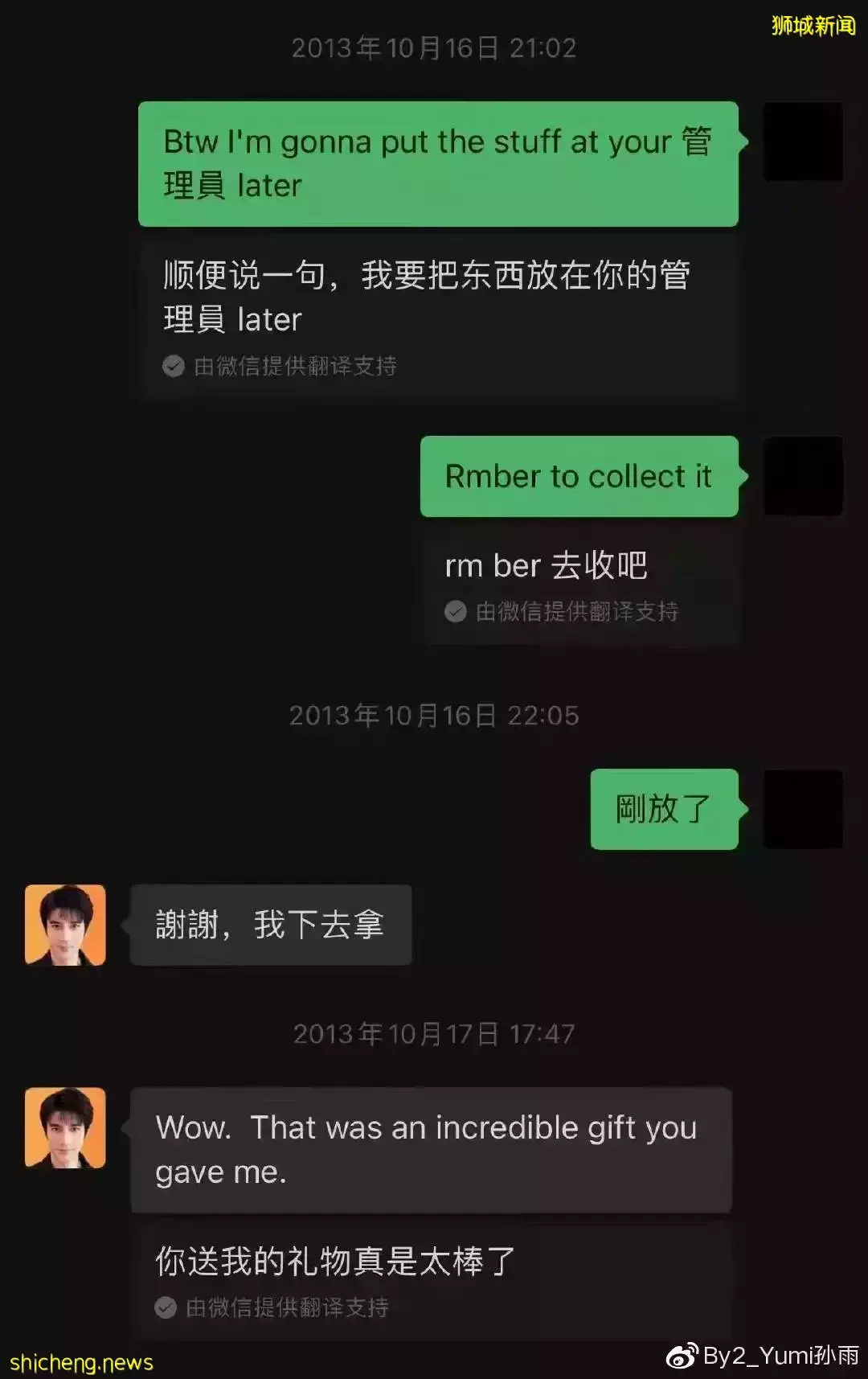Click the WeChat translation checkmark under the first message
The height and width of the screenshot is (1379, 868).
coord(173,367)
